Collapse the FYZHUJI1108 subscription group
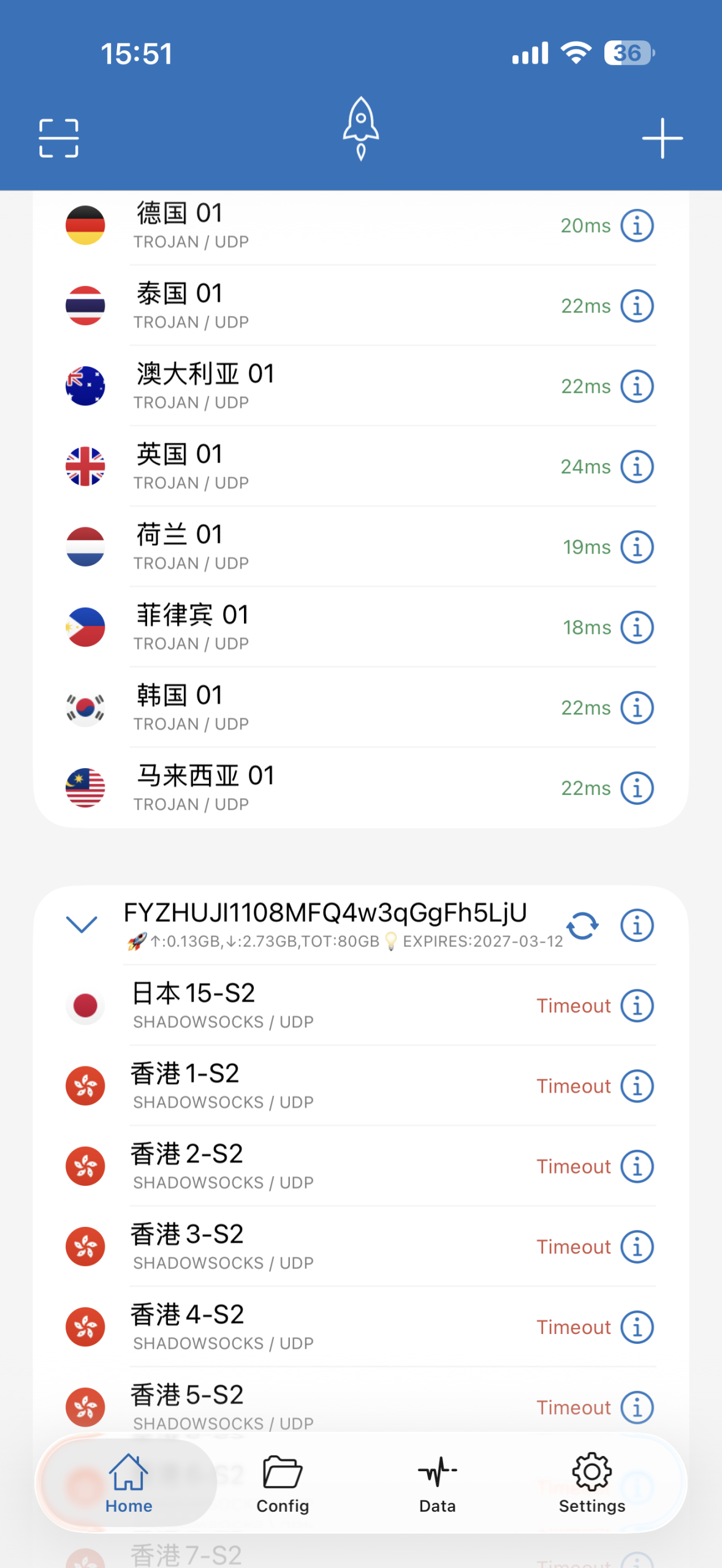Screen dimensions: 722x1568 point(82,924)
